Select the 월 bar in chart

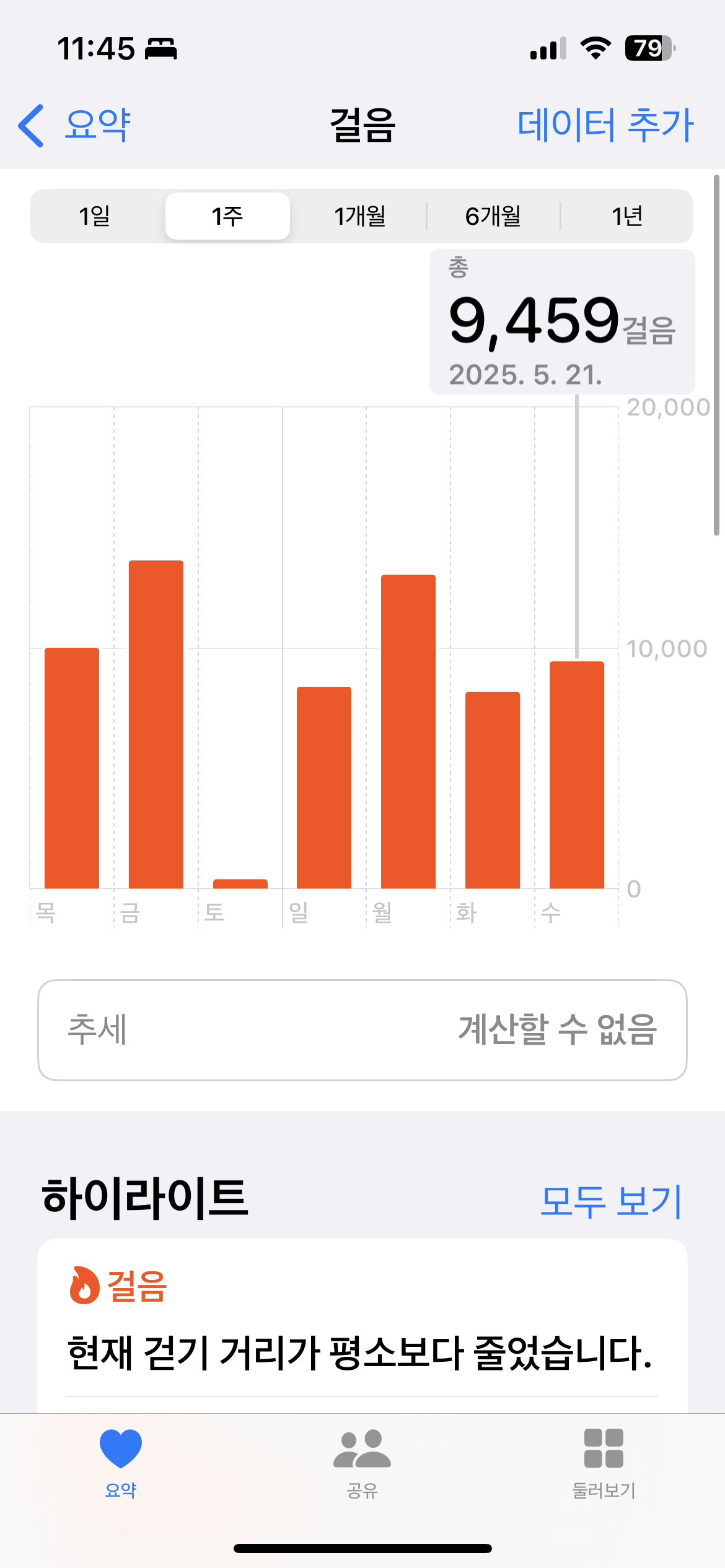click(x=408, y=731)
